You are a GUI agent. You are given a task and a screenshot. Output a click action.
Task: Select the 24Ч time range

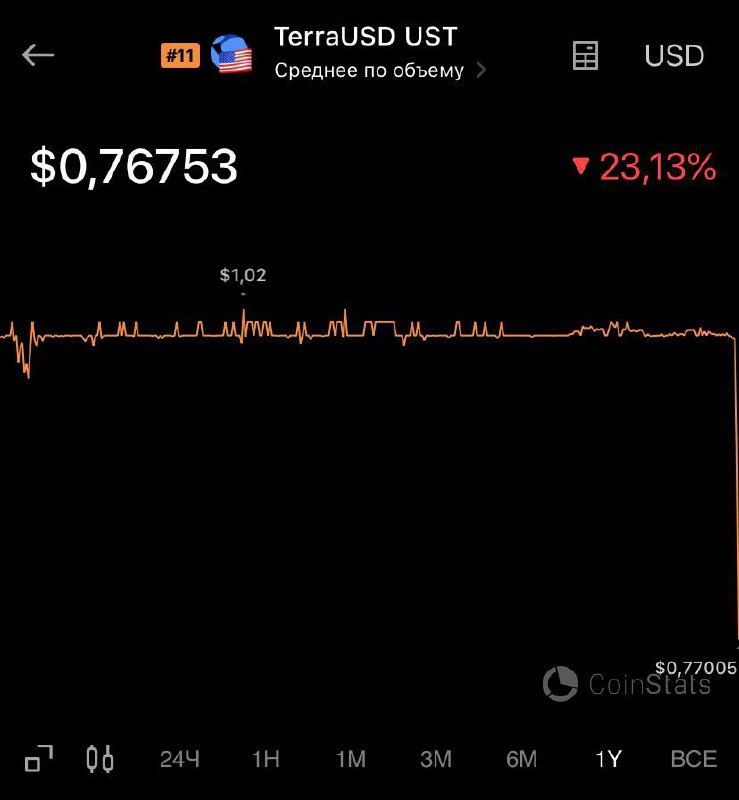tap(180, 759)
